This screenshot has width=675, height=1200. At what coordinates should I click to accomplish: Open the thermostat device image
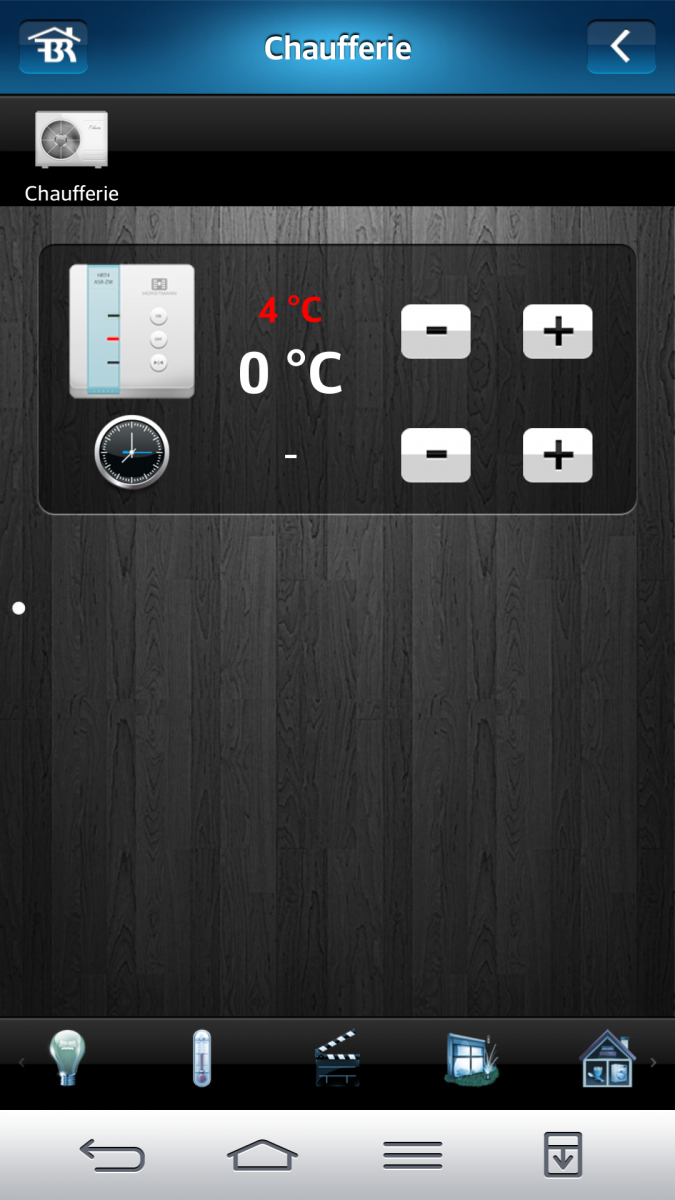pyautogui.click(x=132, y=331)
